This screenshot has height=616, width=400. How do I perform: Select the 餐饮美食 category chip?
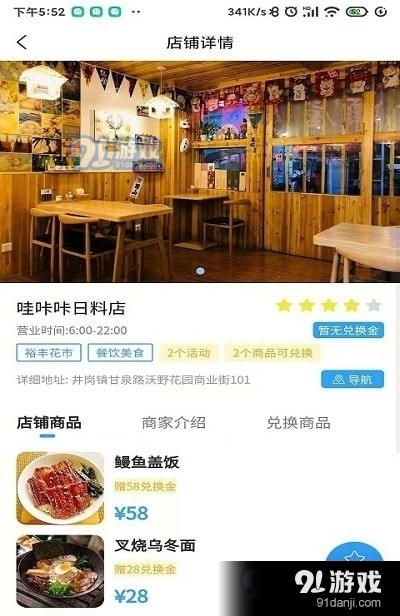(120, 352)
